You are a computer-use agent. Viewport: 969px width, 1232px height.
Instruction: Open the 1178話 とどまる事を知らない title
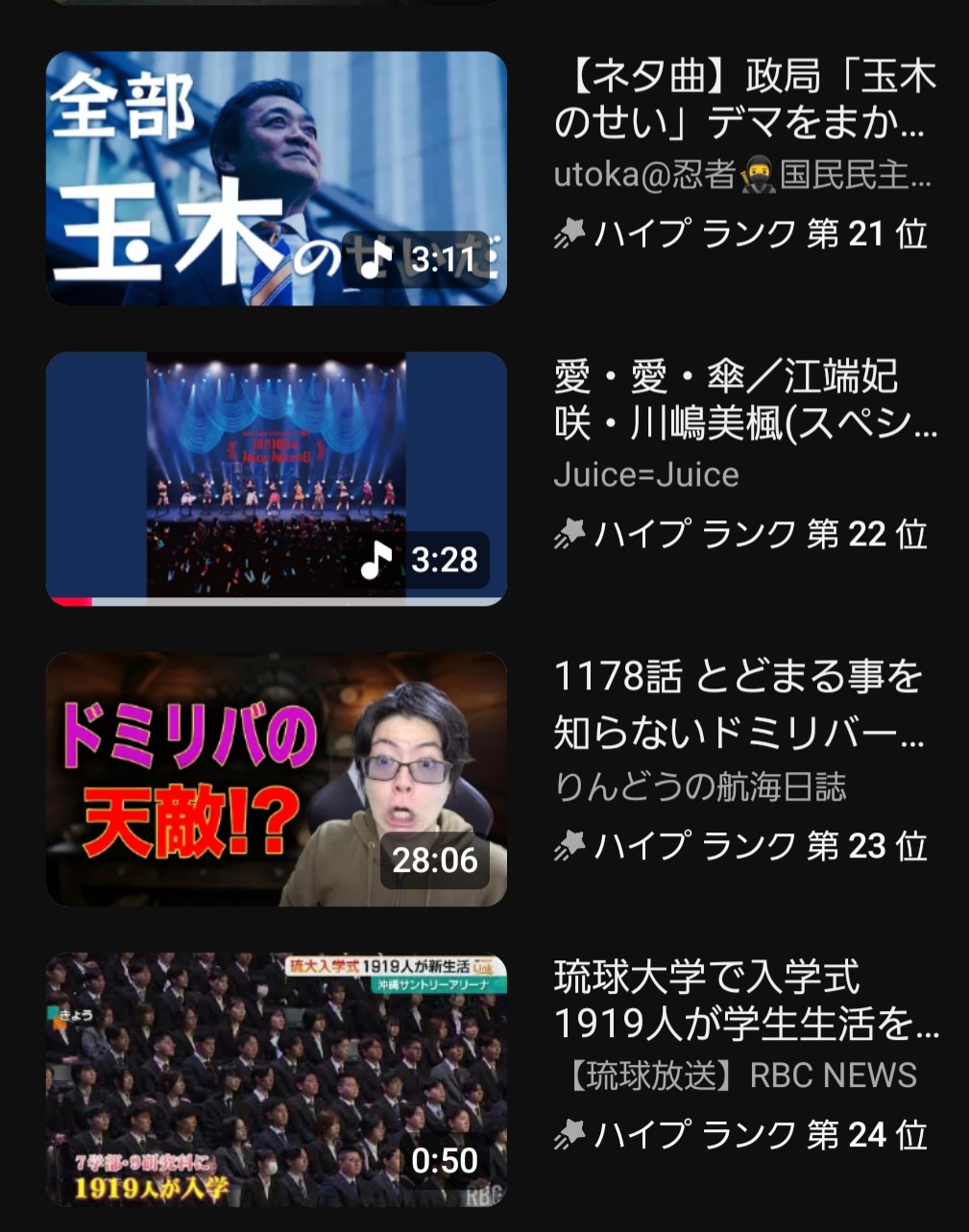pos(739,704)
